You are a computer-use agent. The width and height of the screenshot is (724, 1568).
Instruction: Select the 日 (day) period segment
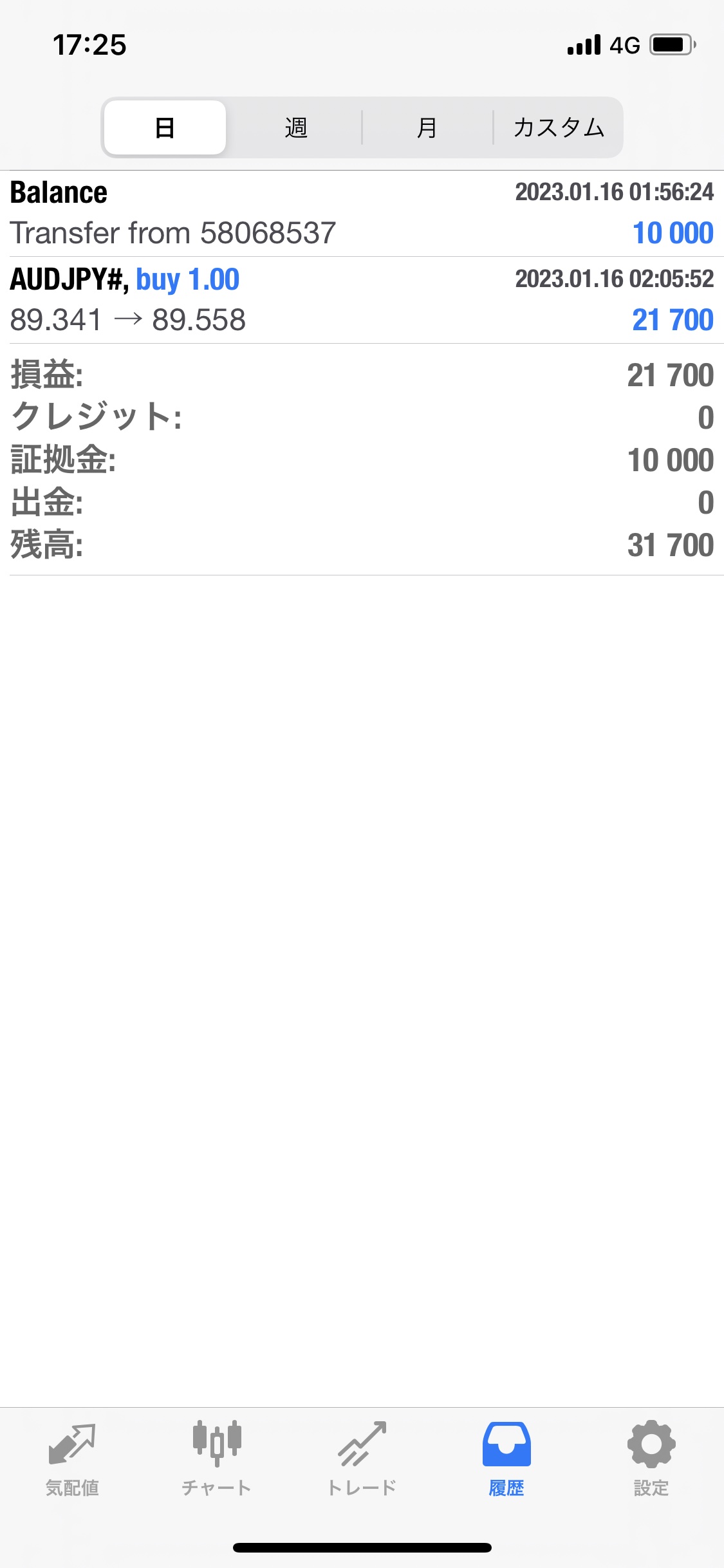(165, 127)
